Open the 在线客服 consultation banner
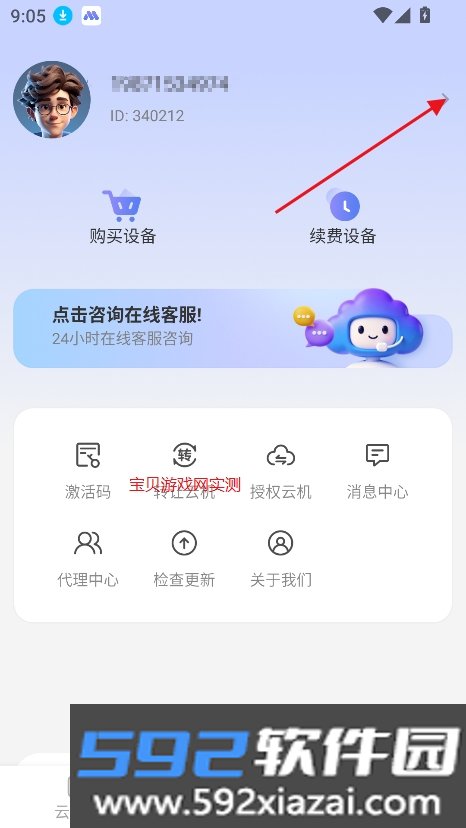466x828 pixels. (233, 328)
